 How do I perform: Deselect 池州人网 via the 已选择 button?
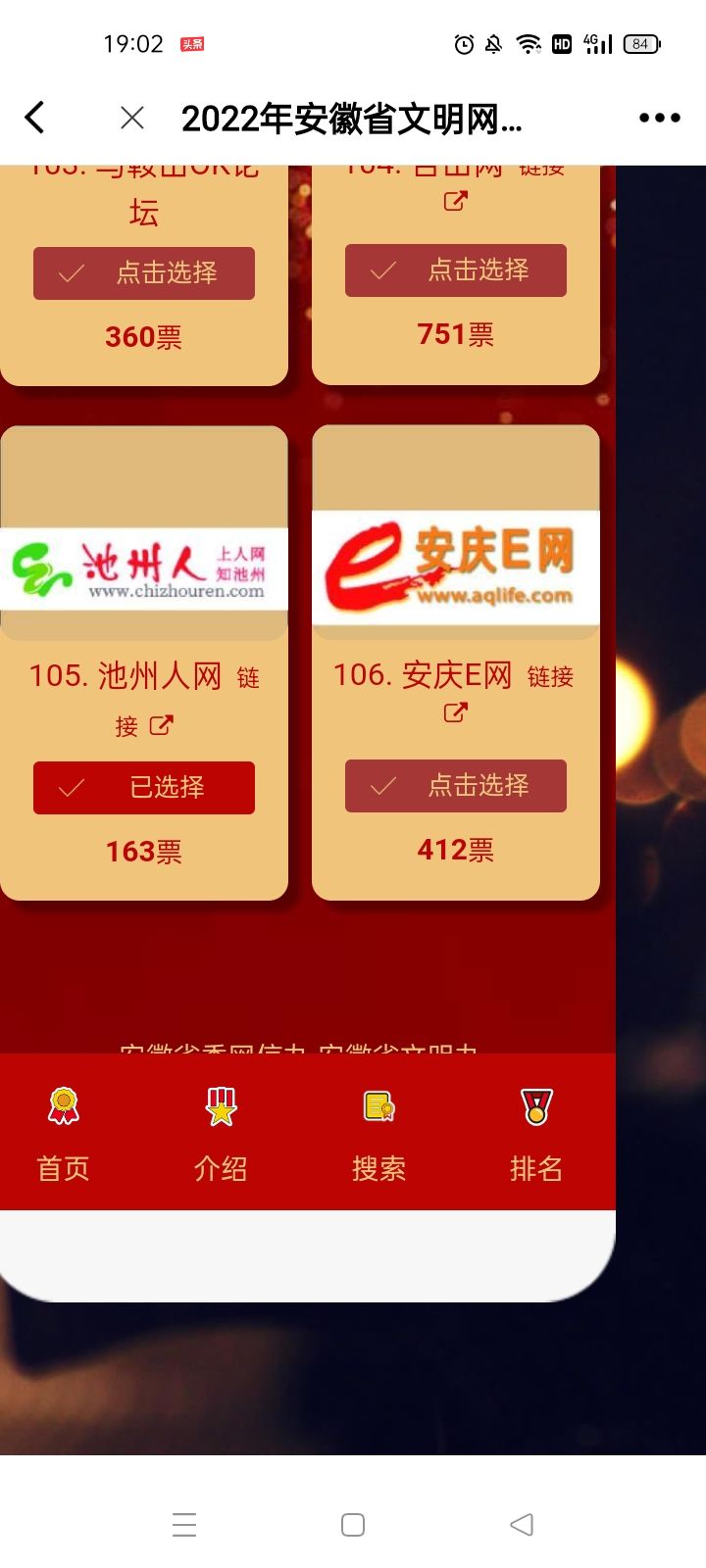144,788
